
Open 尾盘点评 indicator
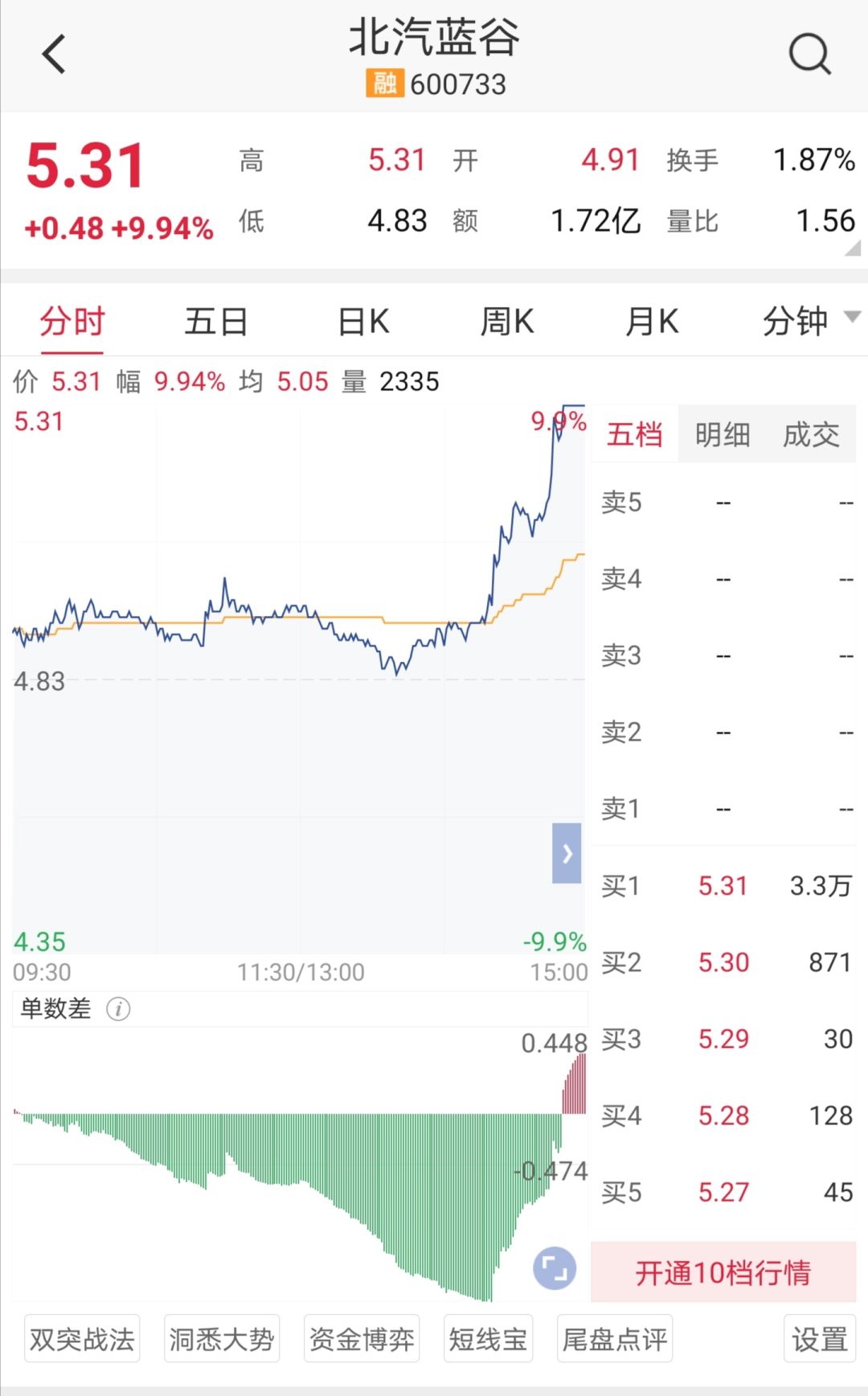tap(615, 1339)
